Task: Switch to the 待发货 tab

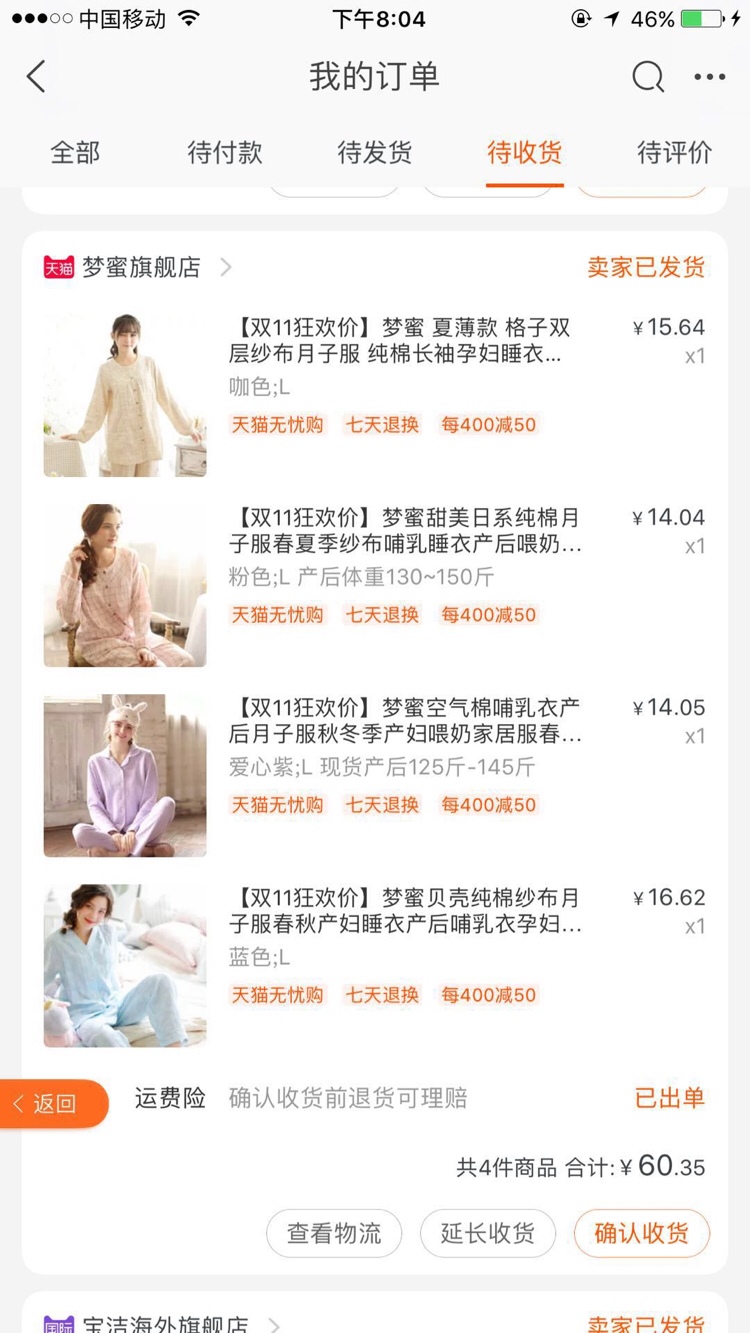Action: [375, 153]
